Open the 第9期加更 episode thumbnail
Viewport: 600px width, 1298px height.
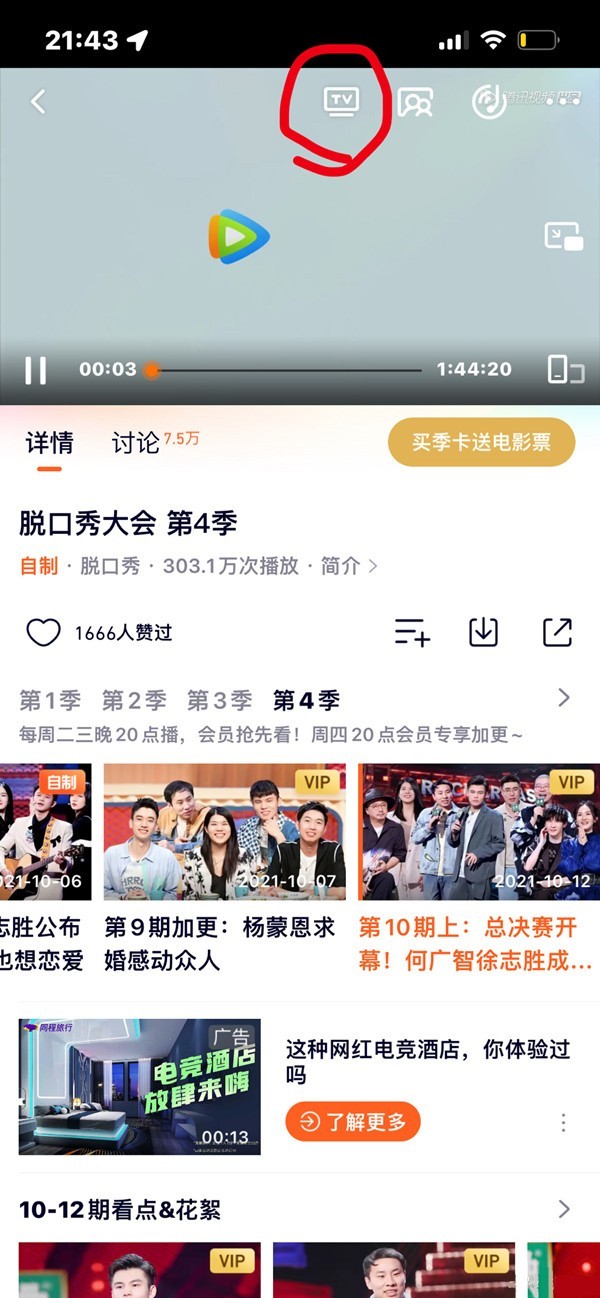[x=225, y=832]
